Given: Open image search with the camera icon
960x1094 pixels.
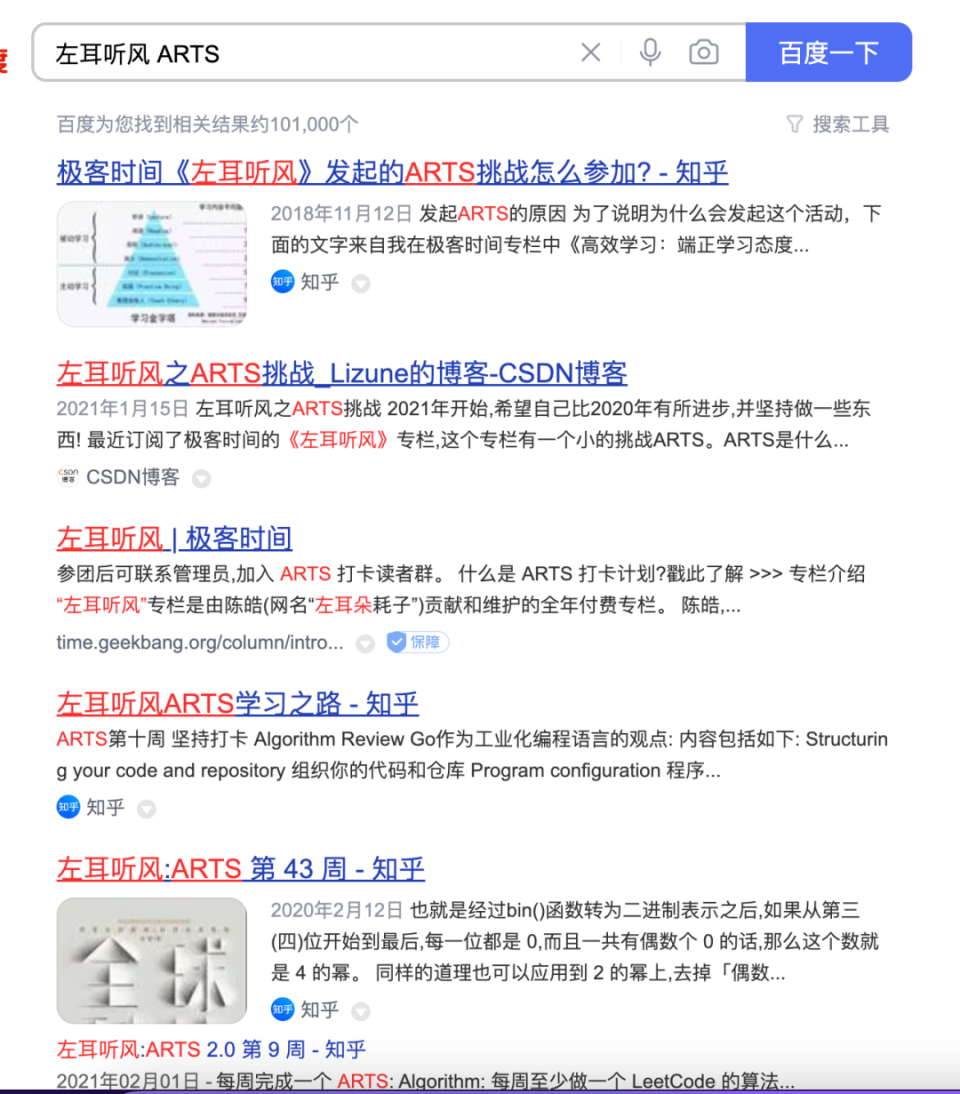Looking at the screenshot, I should pos(704,52).
